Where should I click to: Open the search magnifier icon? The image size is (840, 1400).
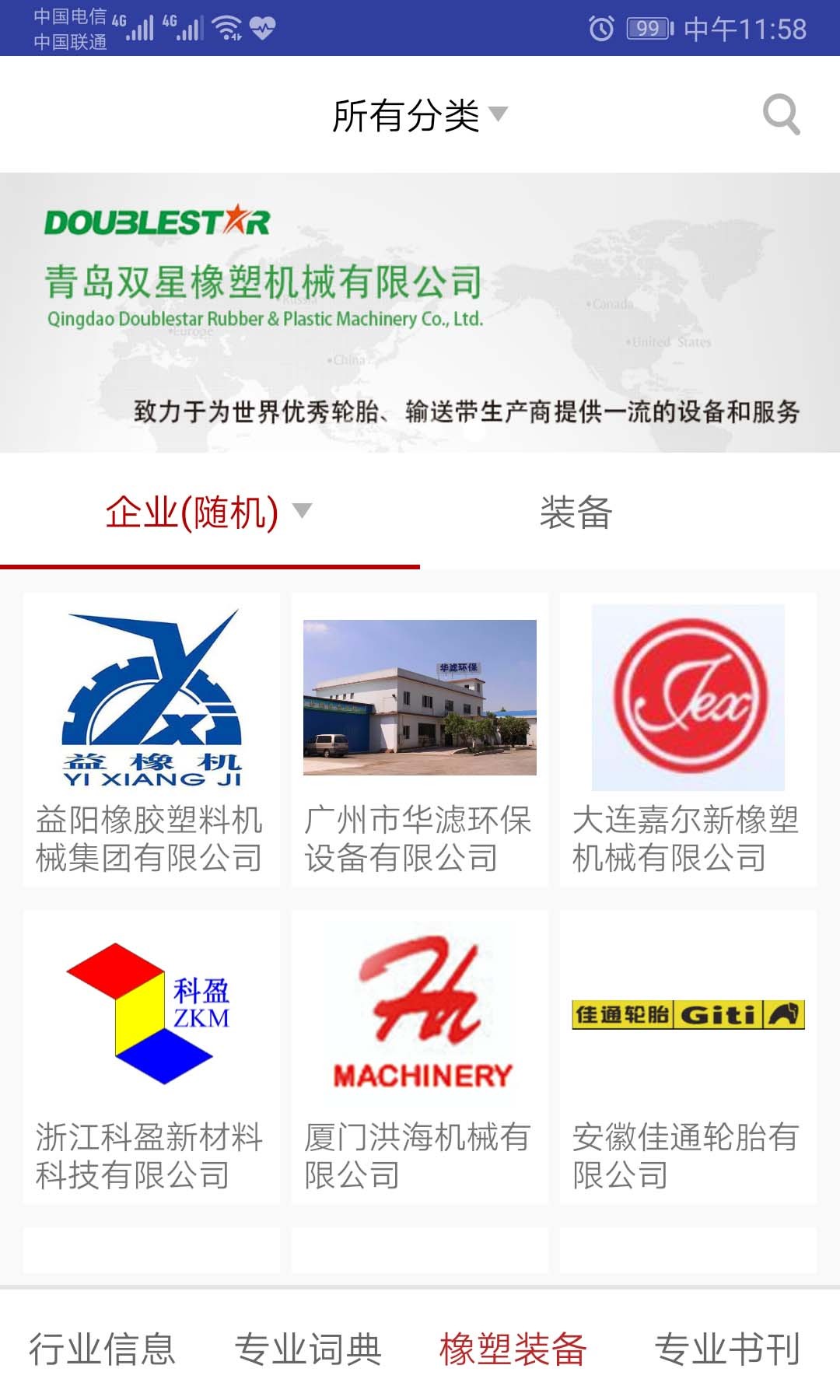coord(781,115)
